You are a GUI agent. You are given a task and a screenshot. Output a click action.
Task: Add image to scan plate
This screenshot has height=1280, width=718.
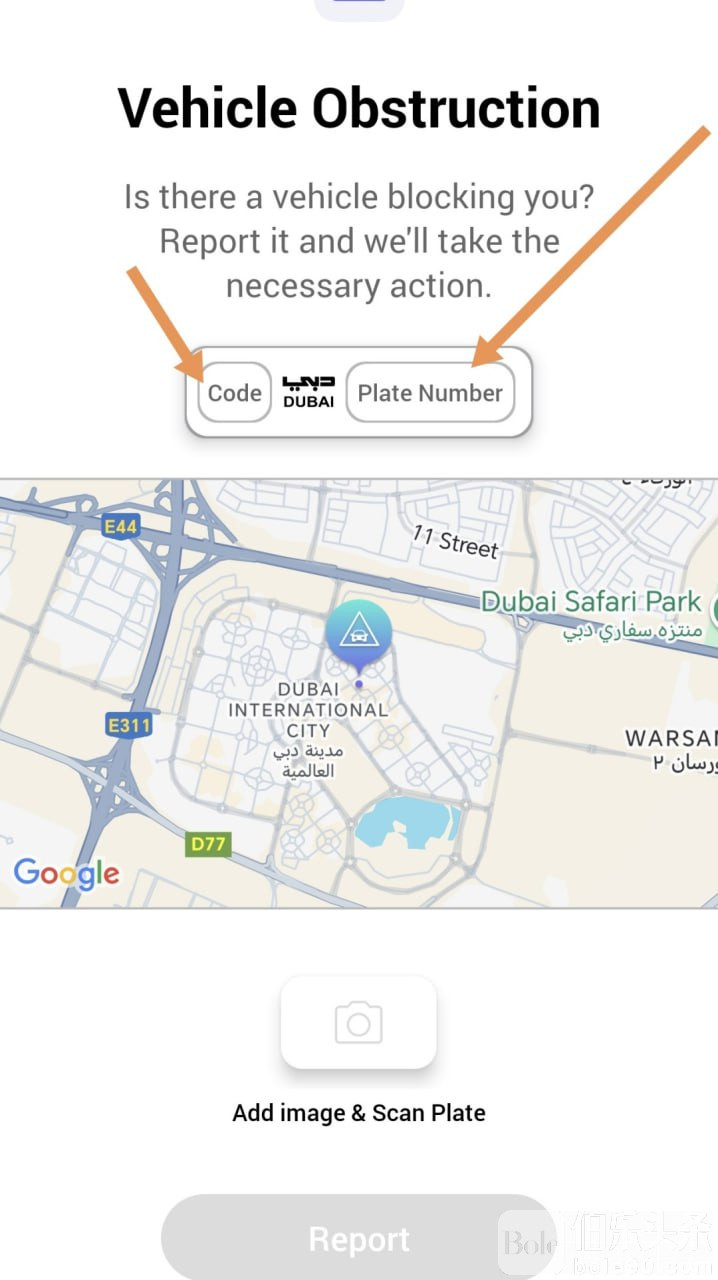click(x=358, y=1023)
